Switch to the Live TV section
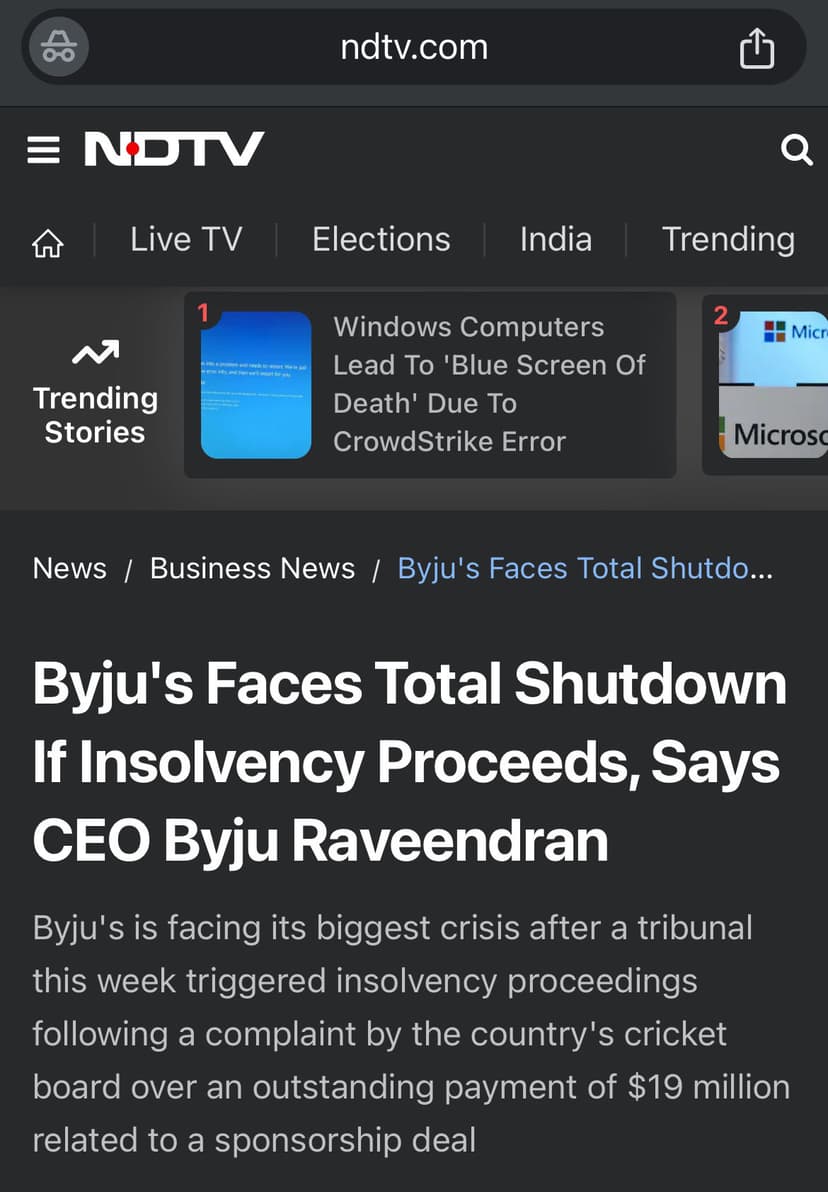The width and height of the screenshot is (828, 1192). click(x=186, y=240)
